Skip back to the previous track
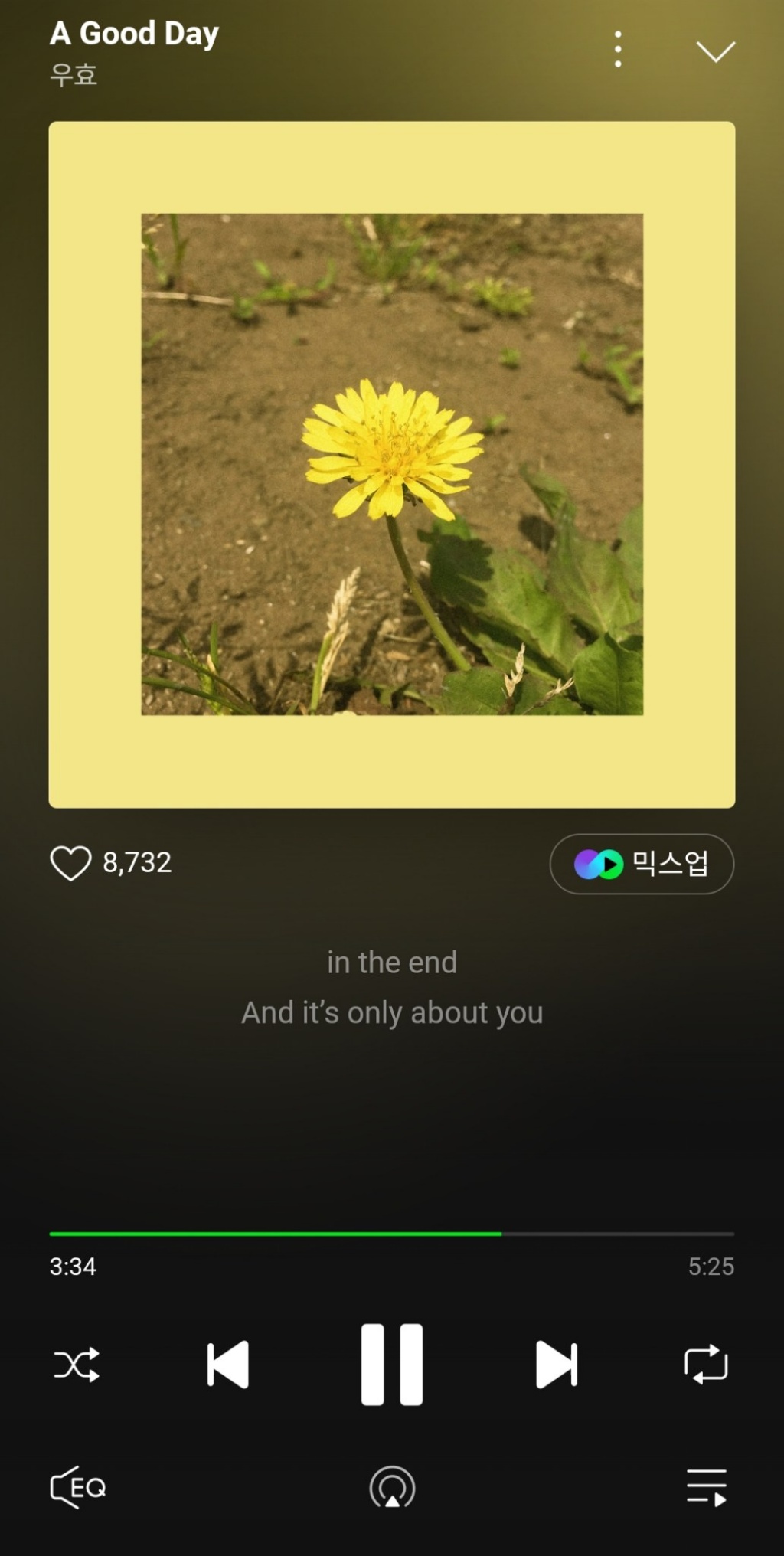 click(228, 1364)
